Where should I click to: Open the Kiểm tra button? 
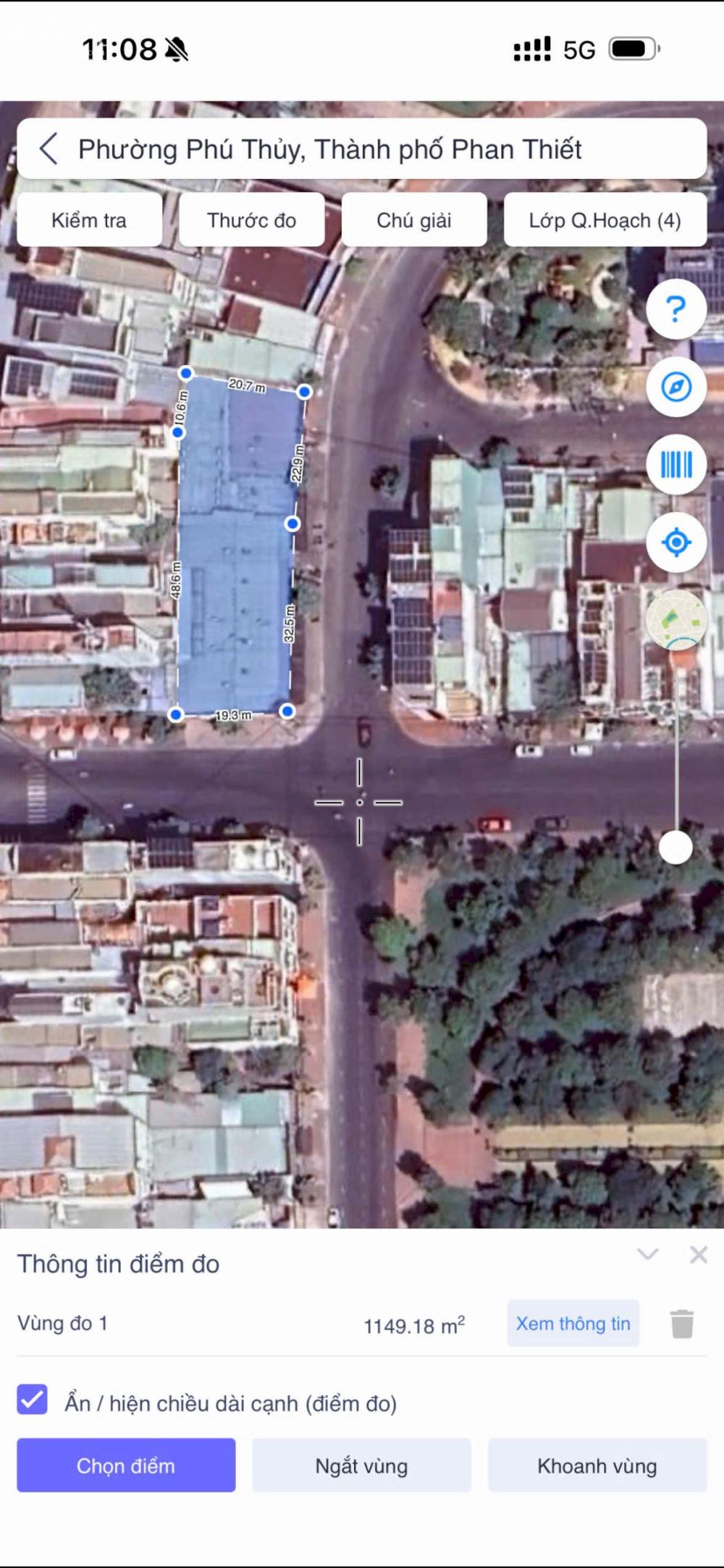pyautogui.click(x=89, y=220)
